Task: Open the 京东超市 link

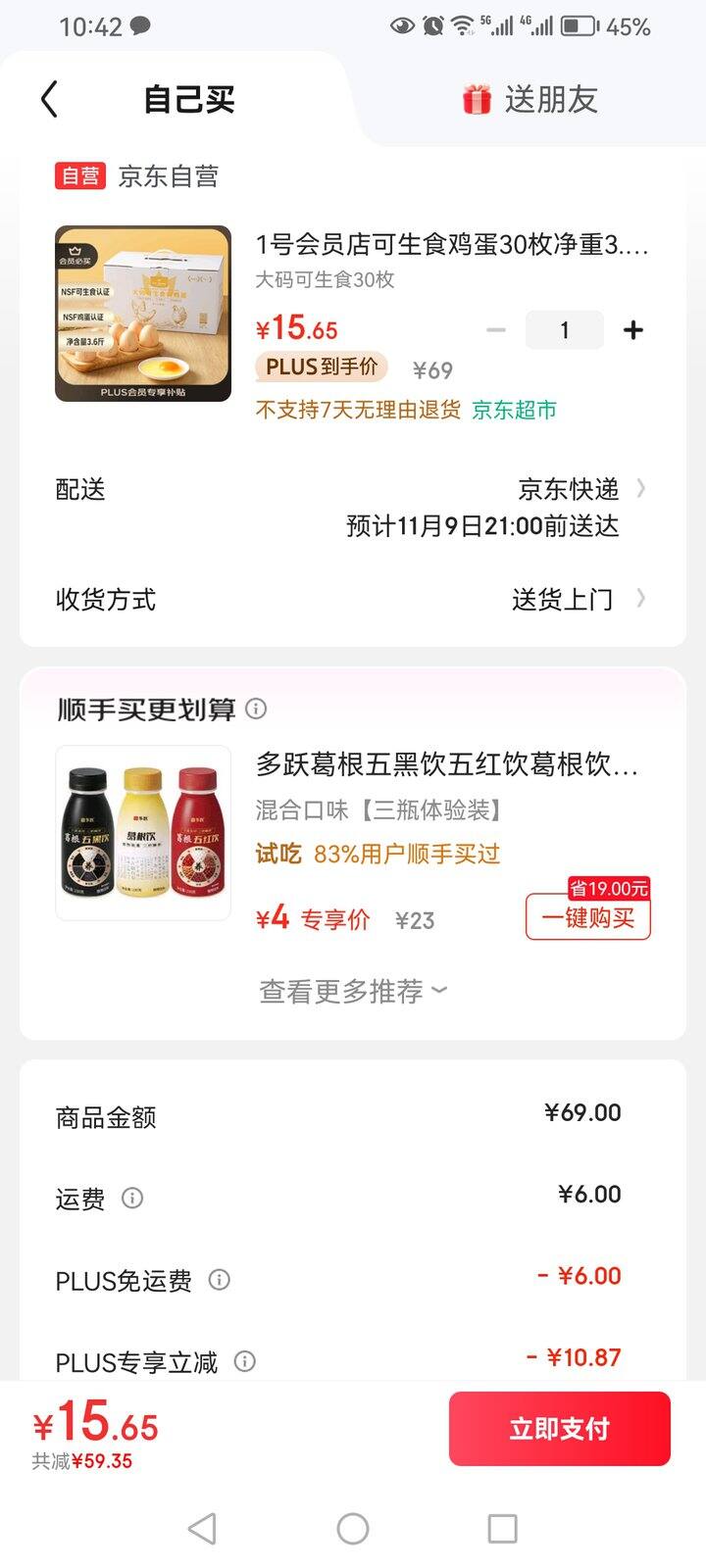Action: (515, 410)
